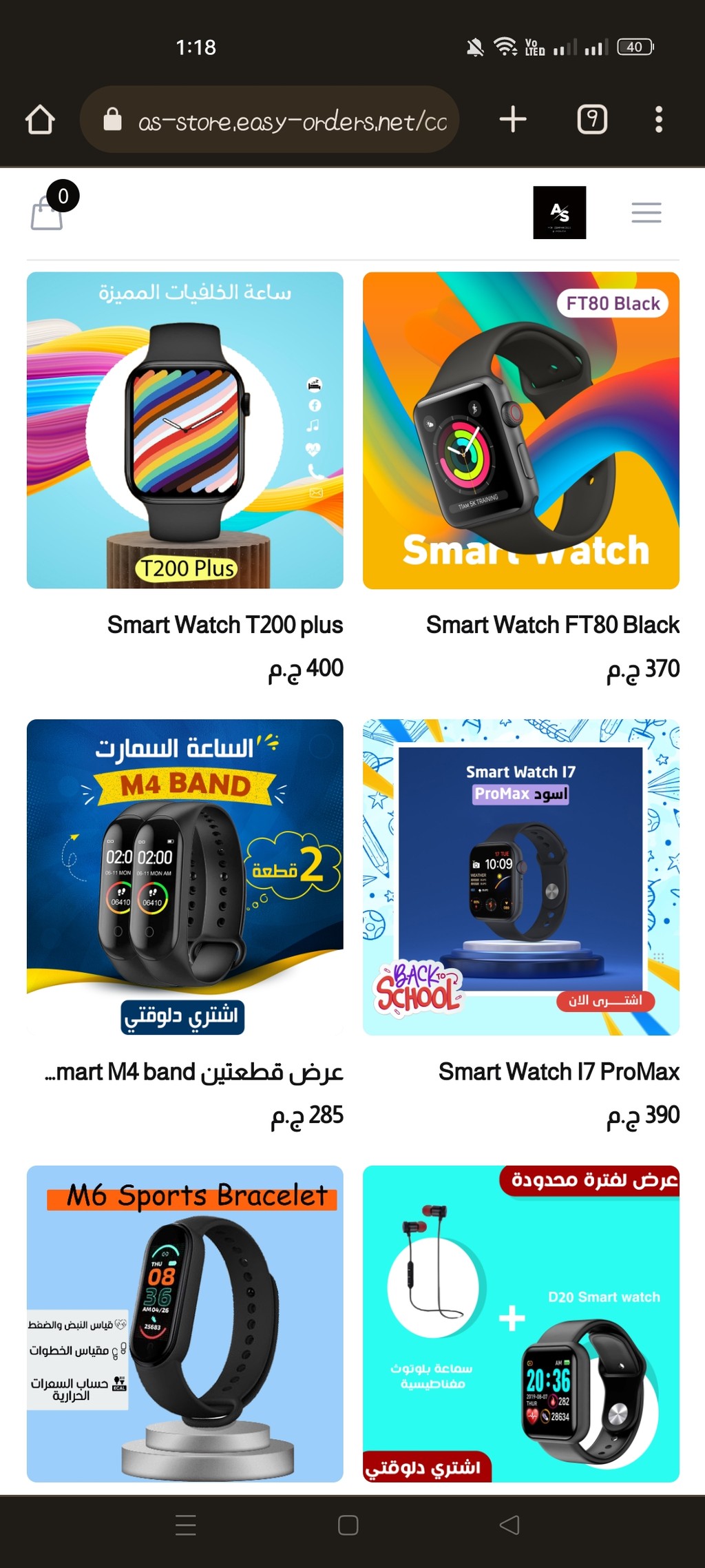Open Smart Watch T200 plus product
The width and height of the screenshot is (705, 1568).
[185, 430]
